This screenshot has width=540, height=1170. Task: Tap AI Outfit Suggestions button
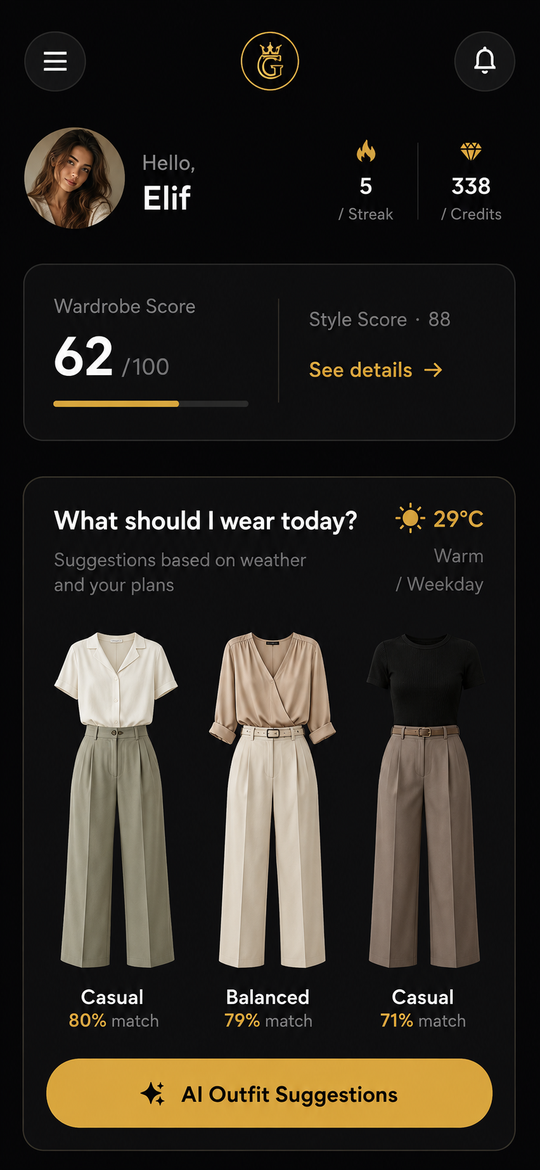[269, 1093]
